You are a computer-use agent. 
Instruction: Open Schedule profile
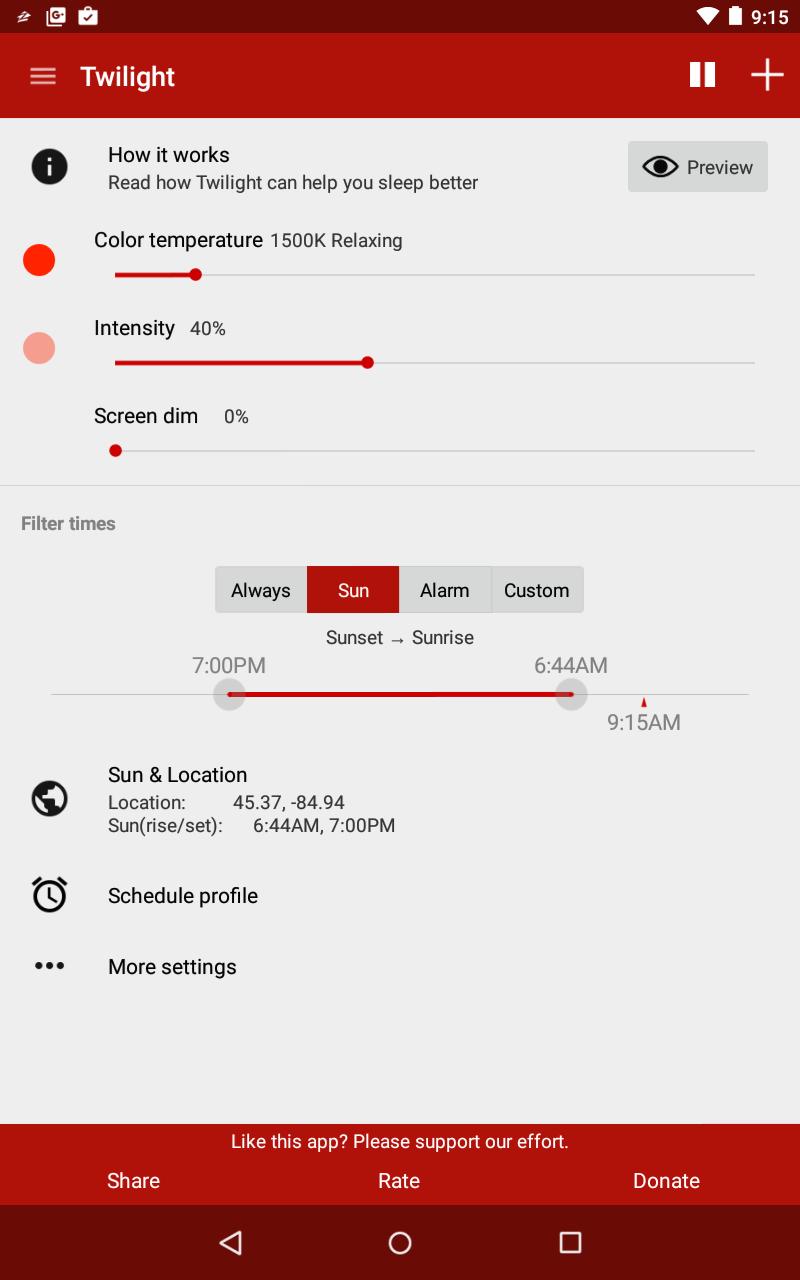tap(183, 896)
